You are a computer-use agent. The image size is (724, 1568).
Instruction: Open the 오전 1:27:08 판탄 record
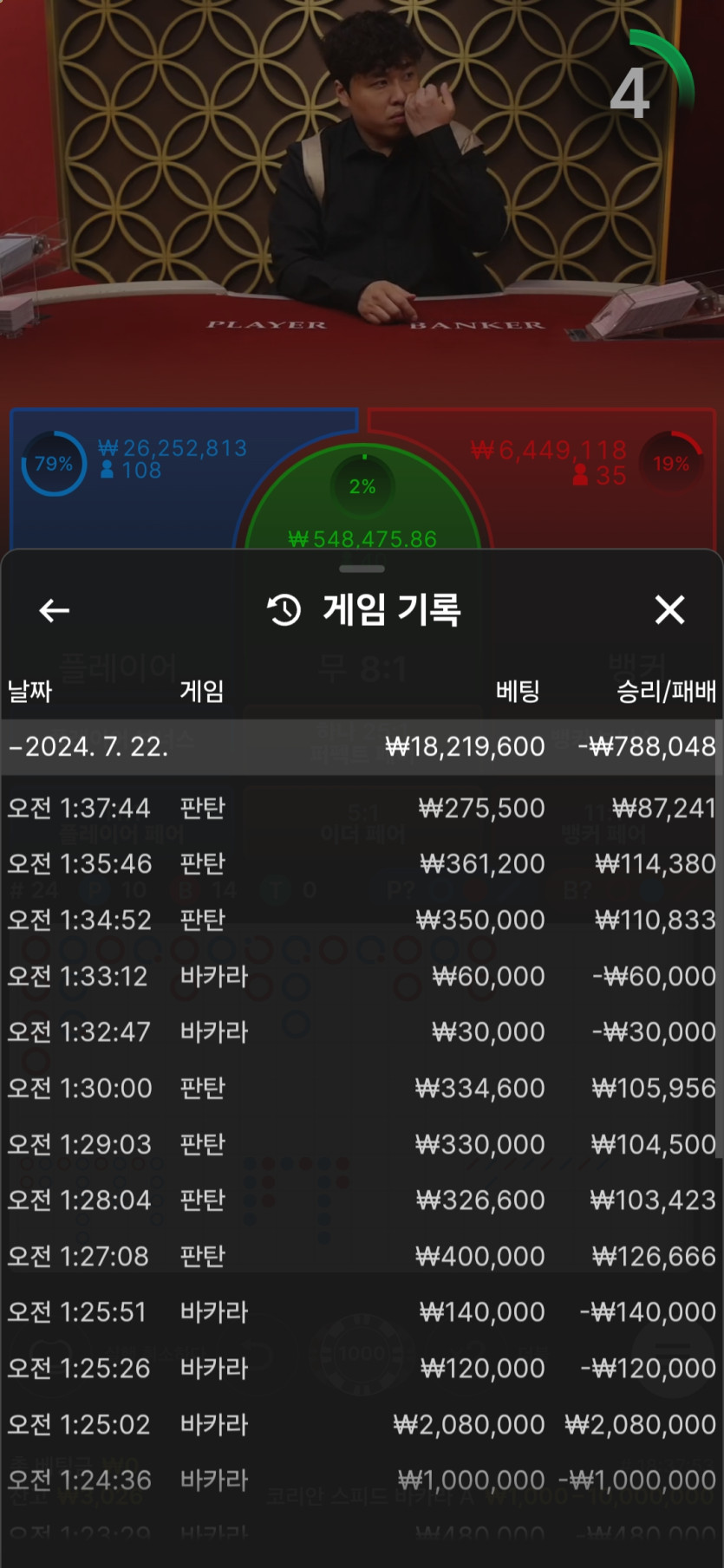[x=362, y=1256]
